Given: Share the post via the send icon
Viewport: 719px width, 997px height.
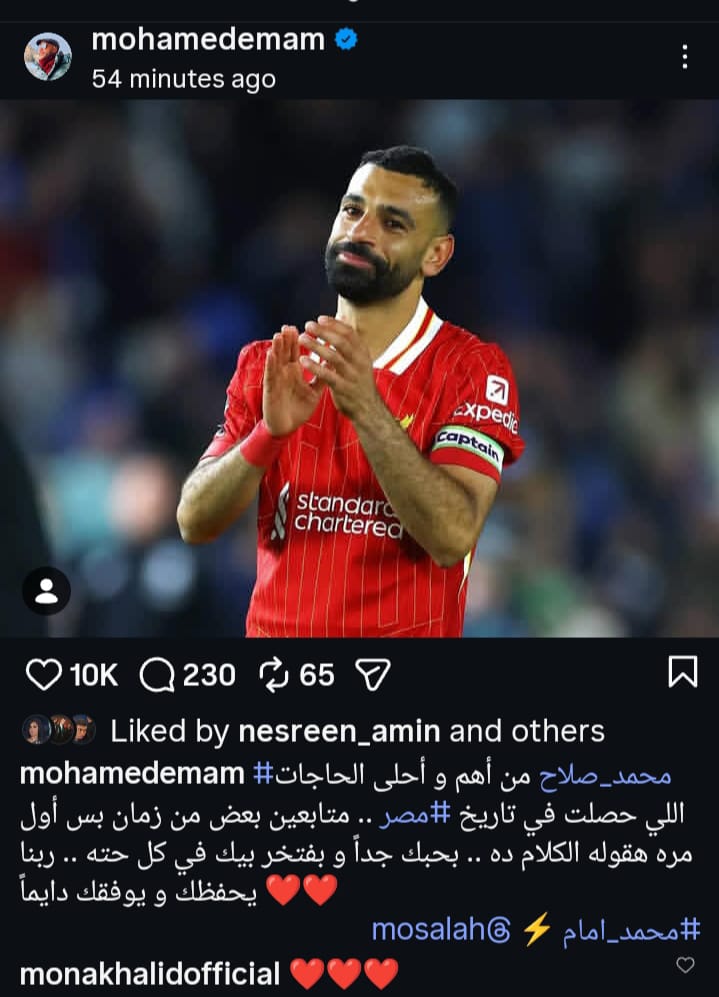Looking at the screenshot, I should click(372, 675).
